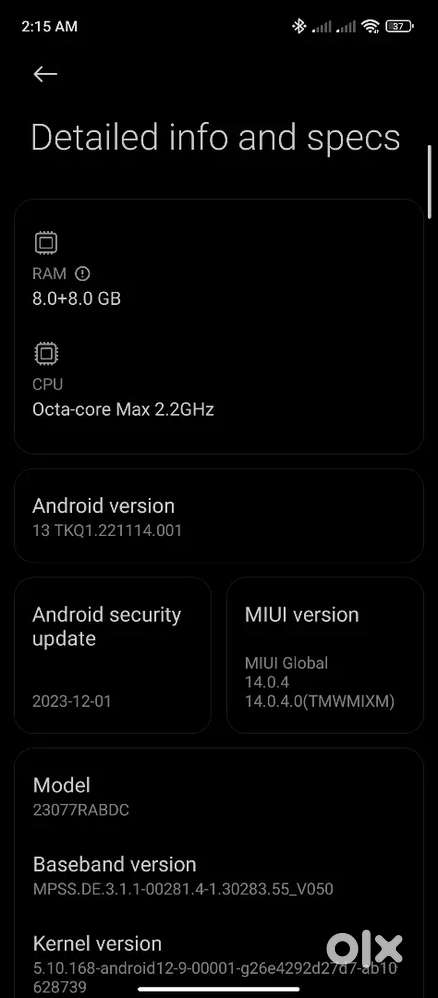Tap the RAM info icon
The height and width of the screenshot is (998, 438).
point(82,274)
